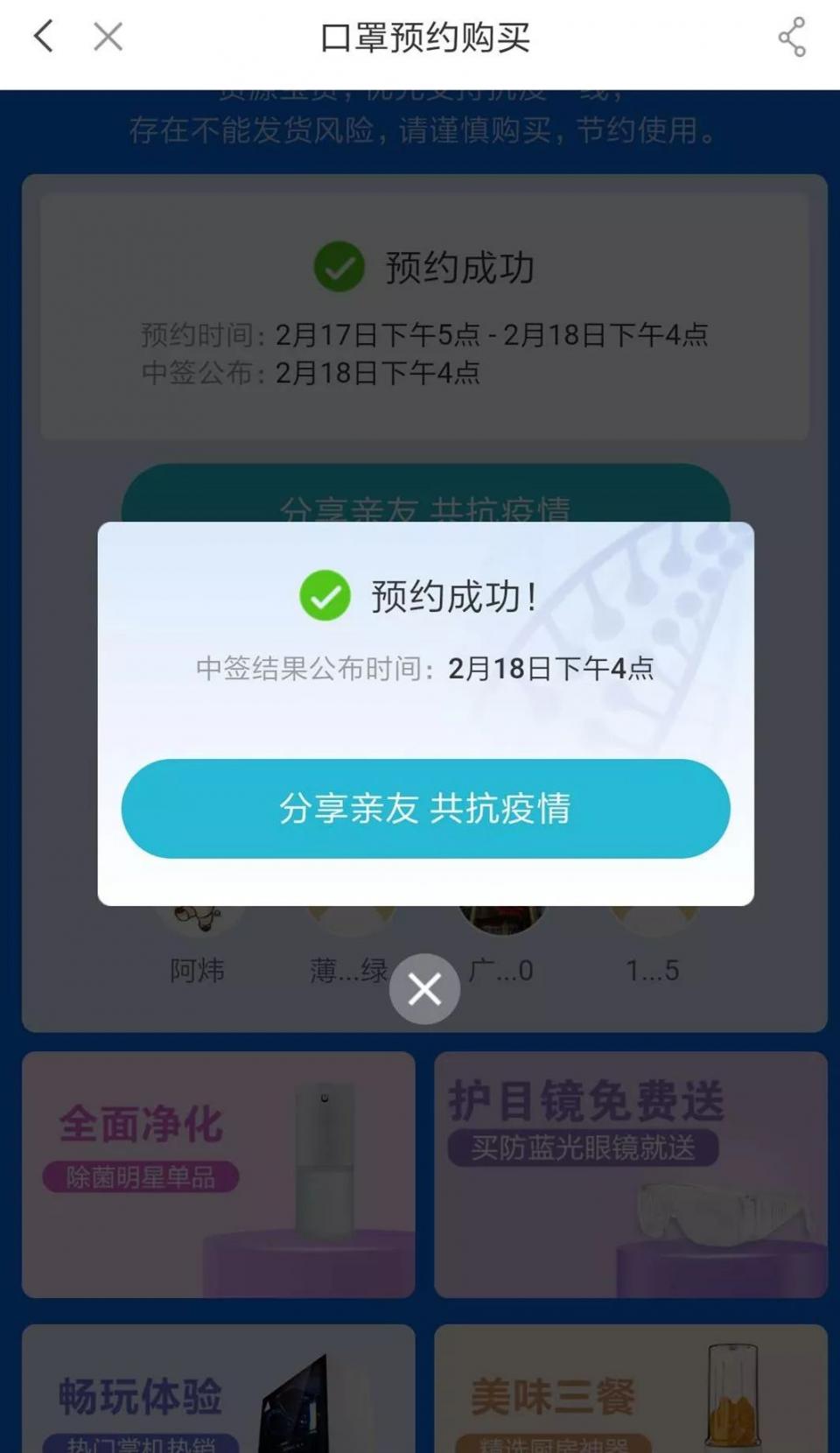Open the share icon at top right
Viewport: 840px width, 1453px height.
(x=790, y=36)
